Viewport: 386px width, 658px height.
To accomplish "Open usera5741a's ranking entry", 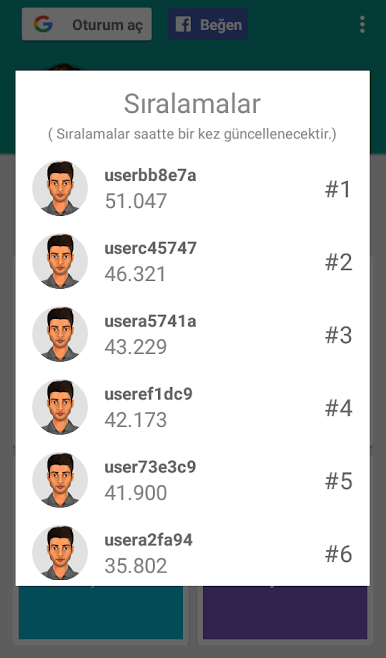I will pos(193,334).
